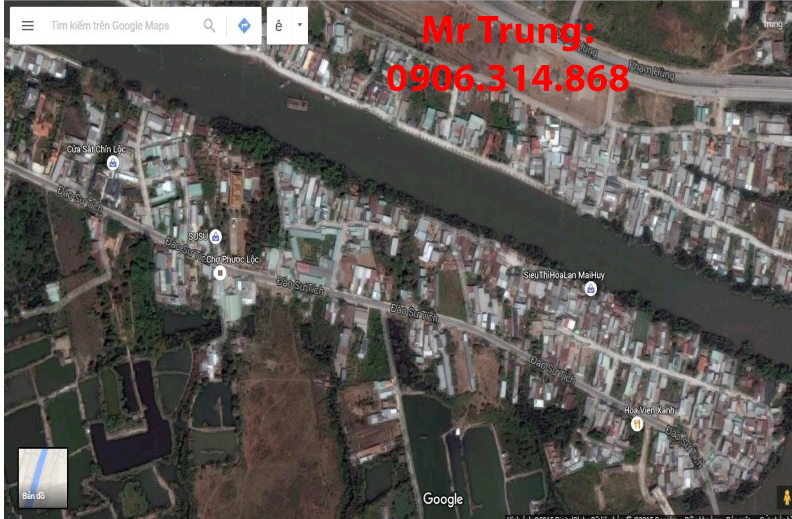Tap the magnifier search icon
Screen dimensions: 792x519
pyautogui.click(x=209, y=26)
